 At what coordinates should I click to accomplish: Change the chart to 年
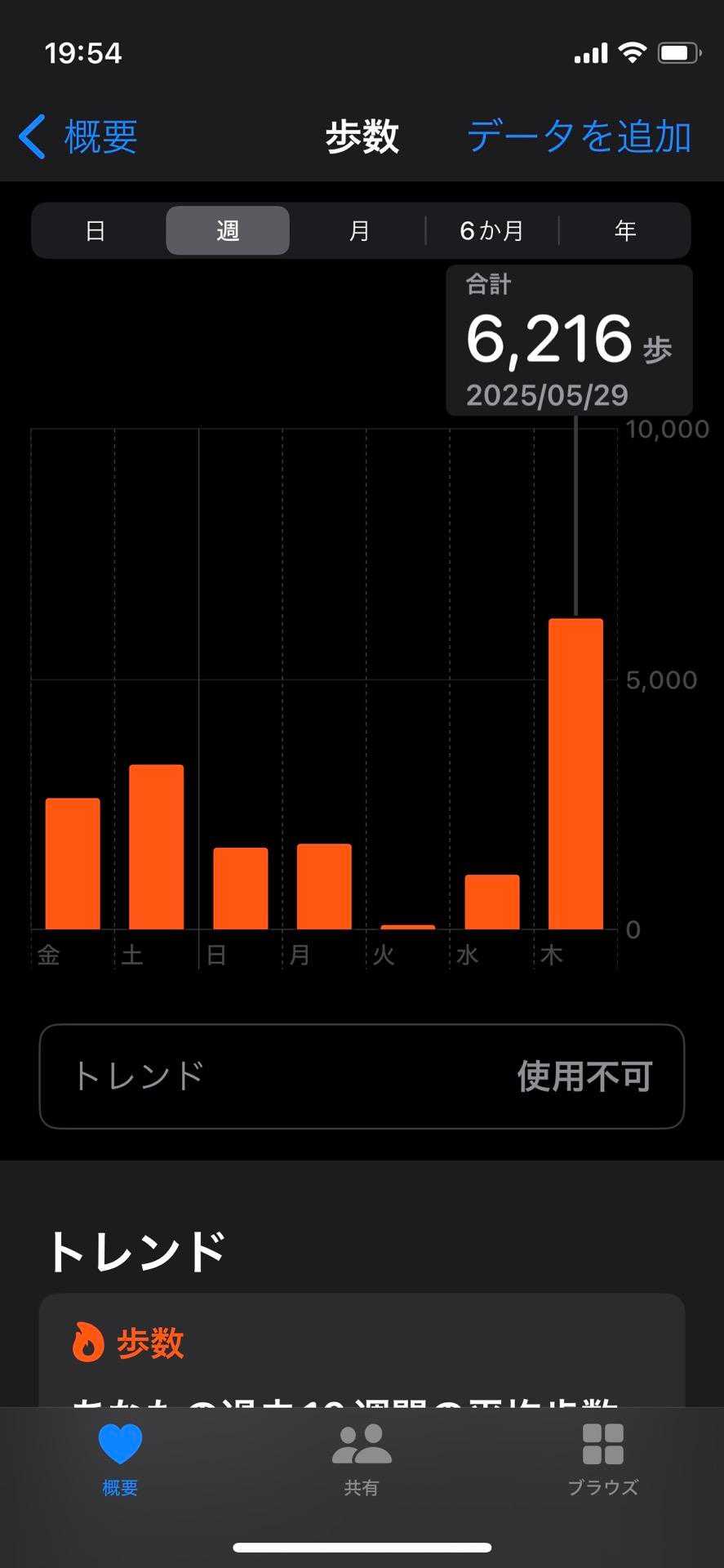[x=624, y=231]
